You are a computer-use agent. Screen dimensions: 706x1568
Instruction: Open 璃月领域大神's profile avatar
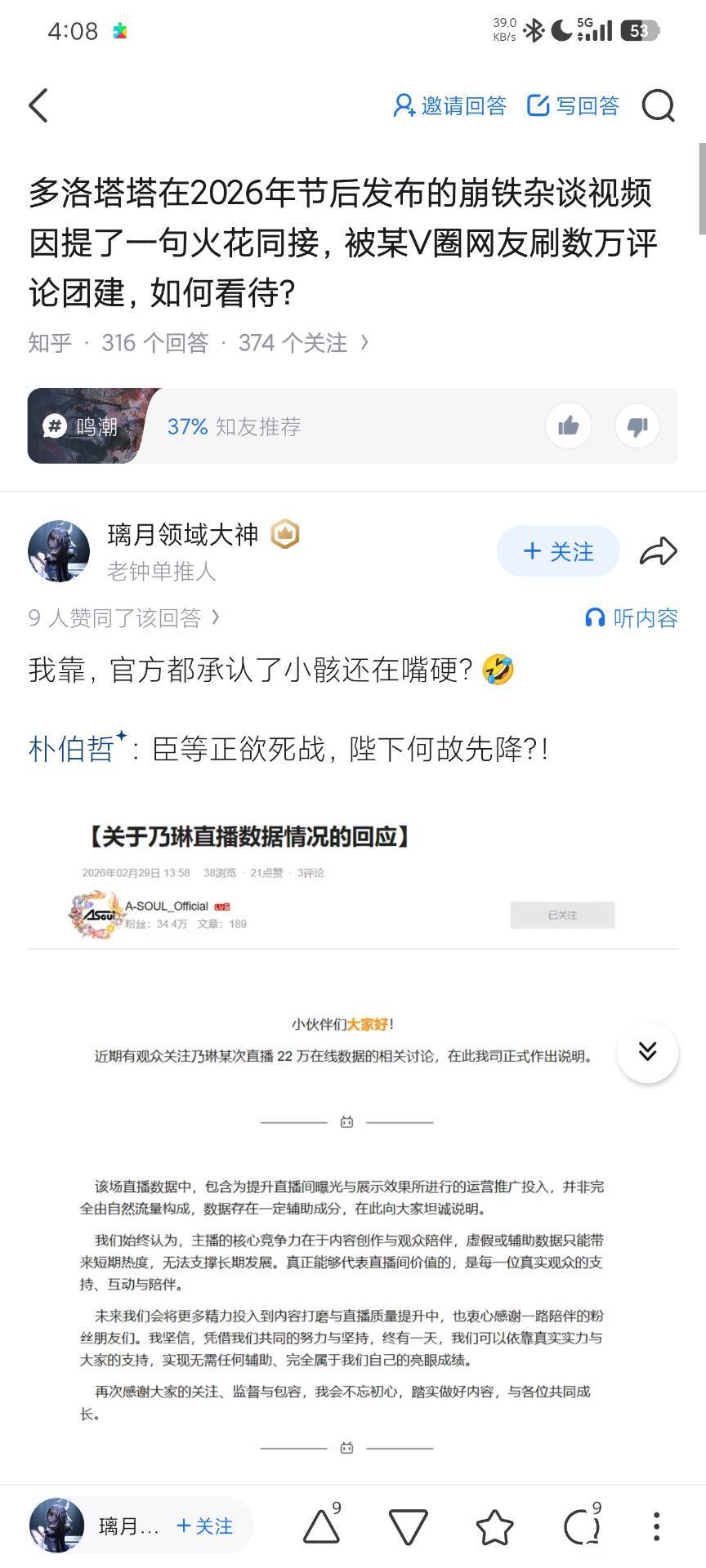(59, 551)
